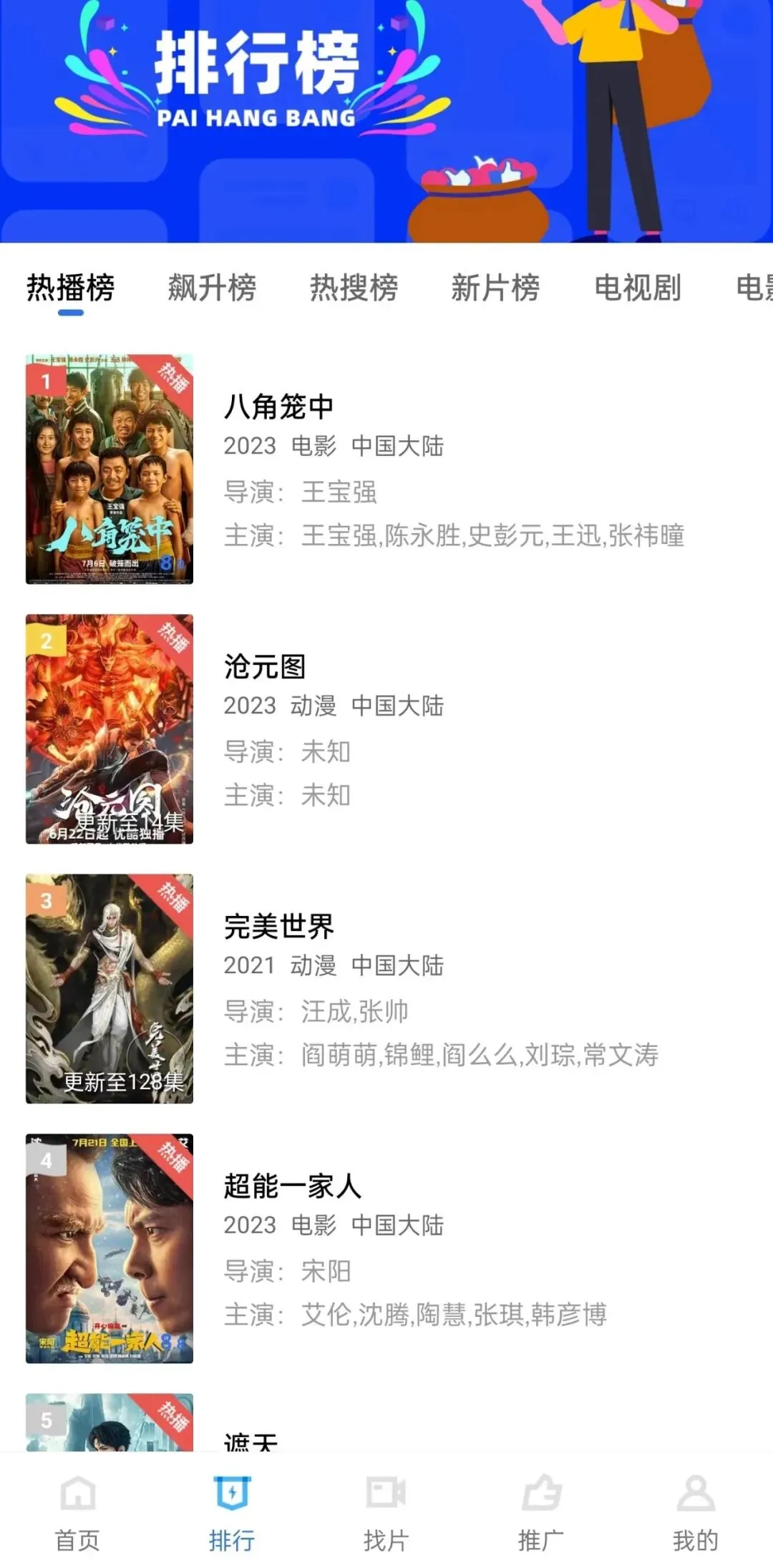The image size is (773, 1568).
Task: Select the 热播榜 tab
Action: tap(70, 288)
